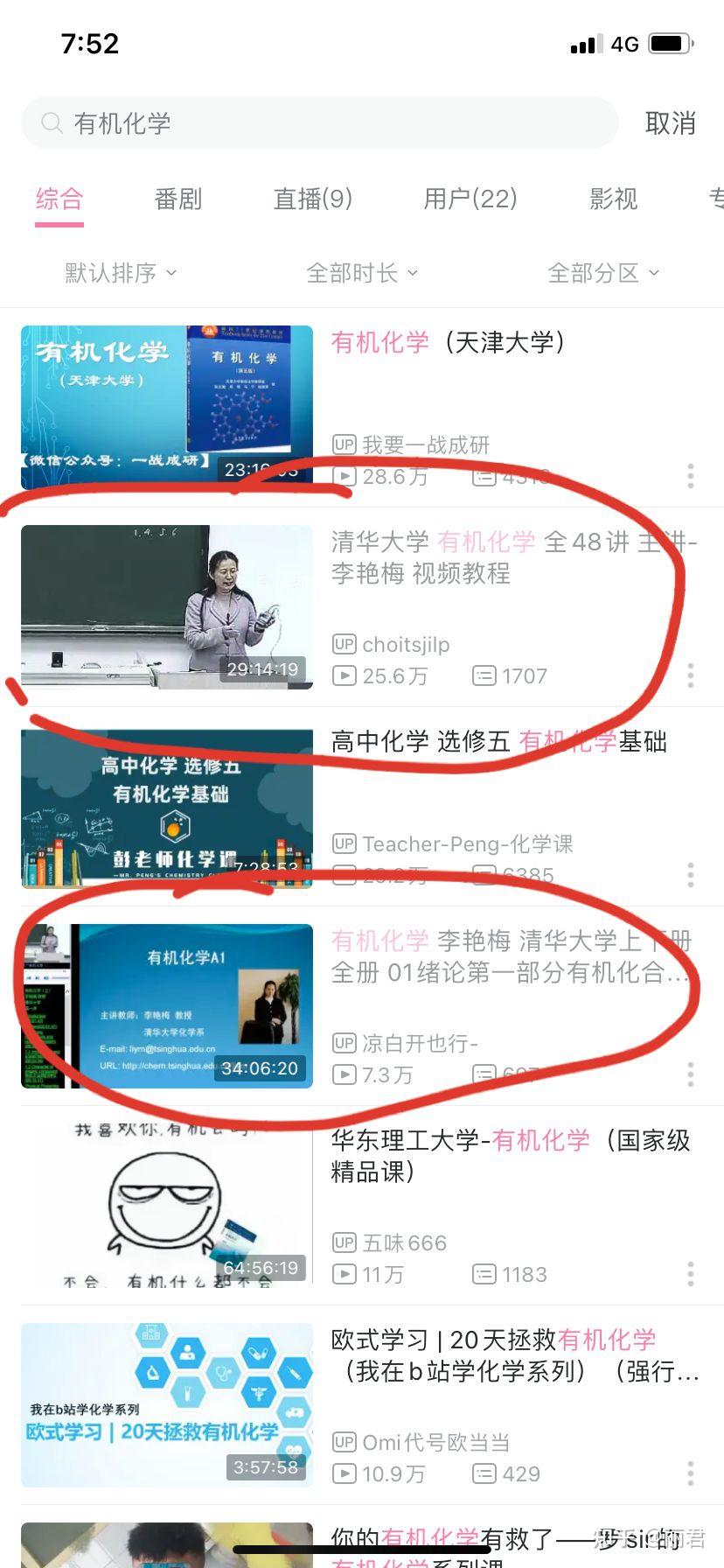Open more options for Omi代号欧当当's video
Viewport: 724px width, 1568px height.
click(x=691, y=1473)
